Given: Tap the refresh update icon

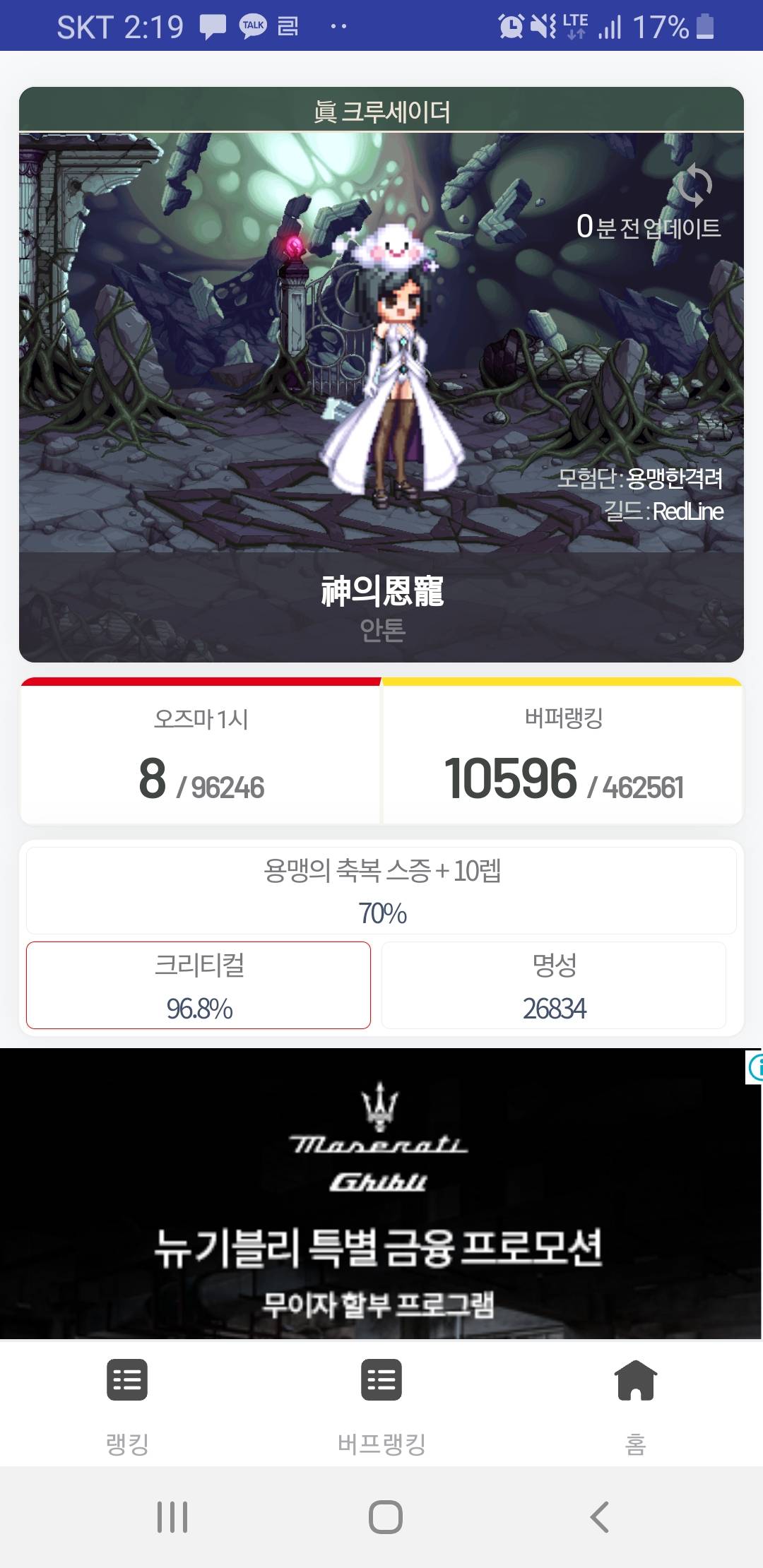Looking at the screenshot, I should 693,186.
